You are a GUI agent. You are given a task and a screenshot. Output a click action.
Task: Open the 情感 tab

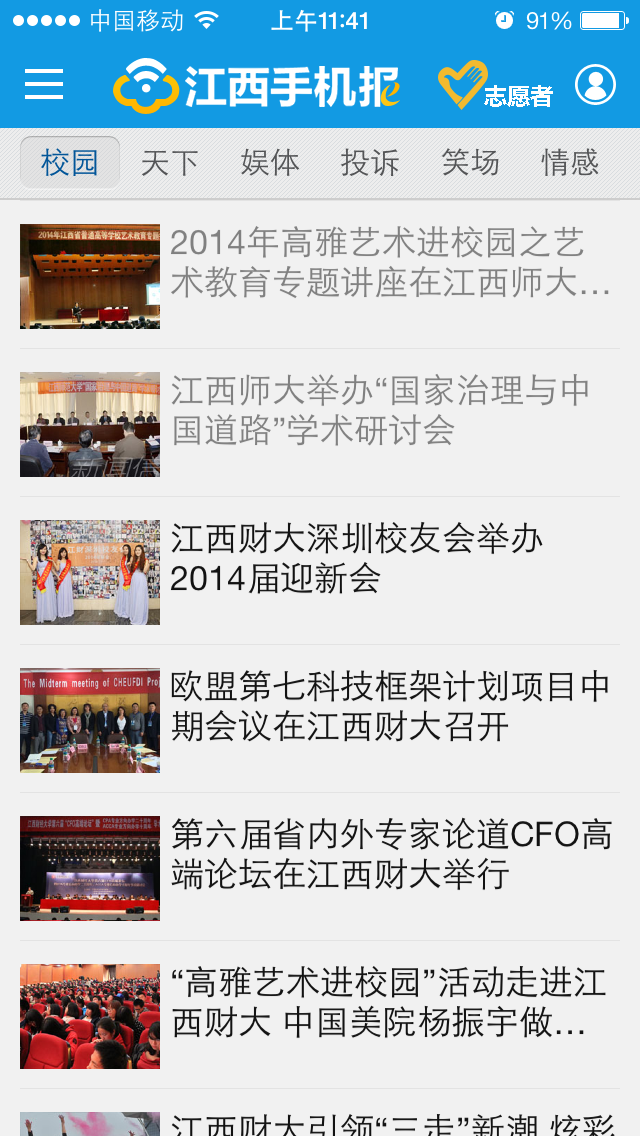[570, 162]
